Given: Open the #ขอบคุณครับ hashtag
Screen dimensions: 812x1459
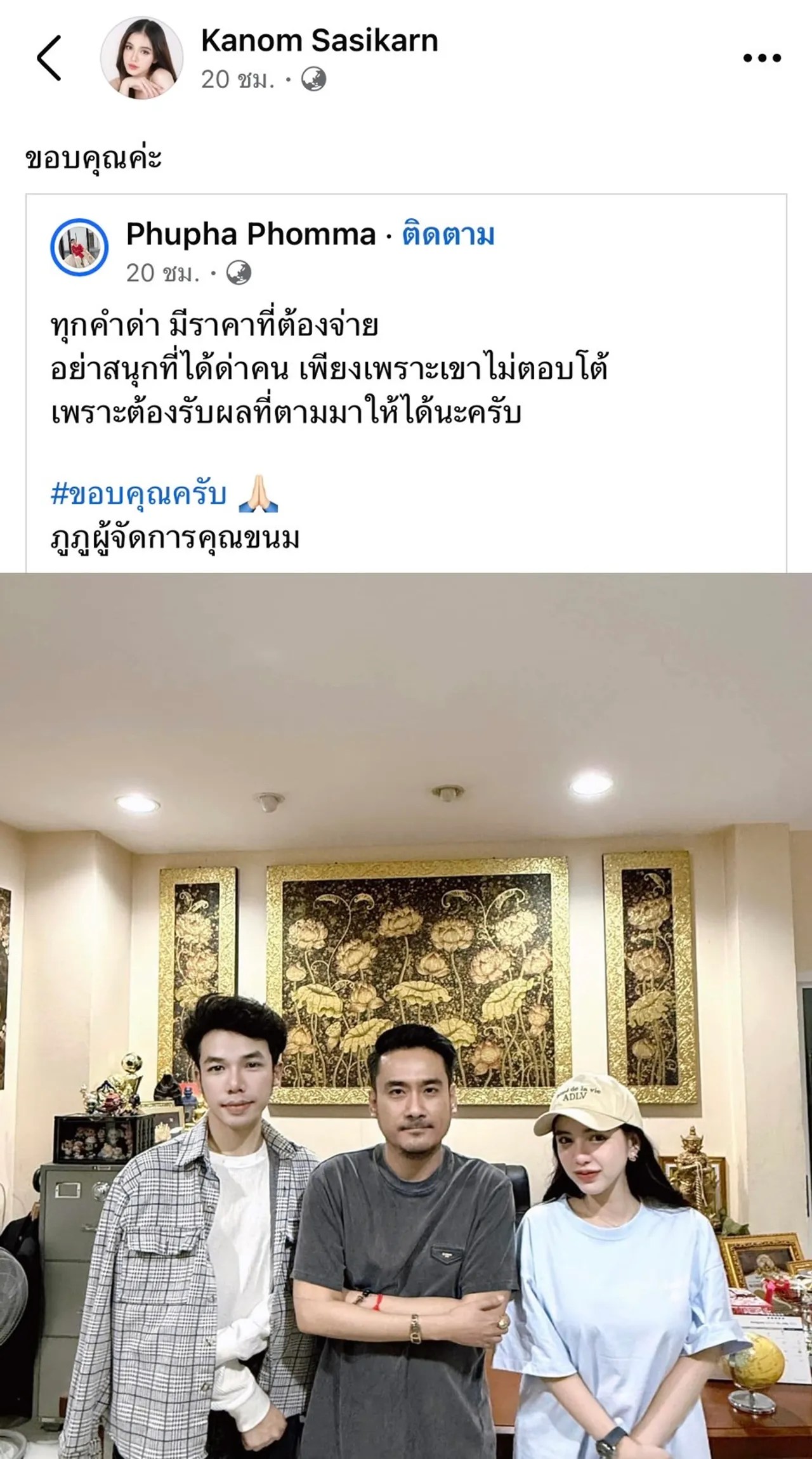Looking at the screenshot, I should click(138, 494).
